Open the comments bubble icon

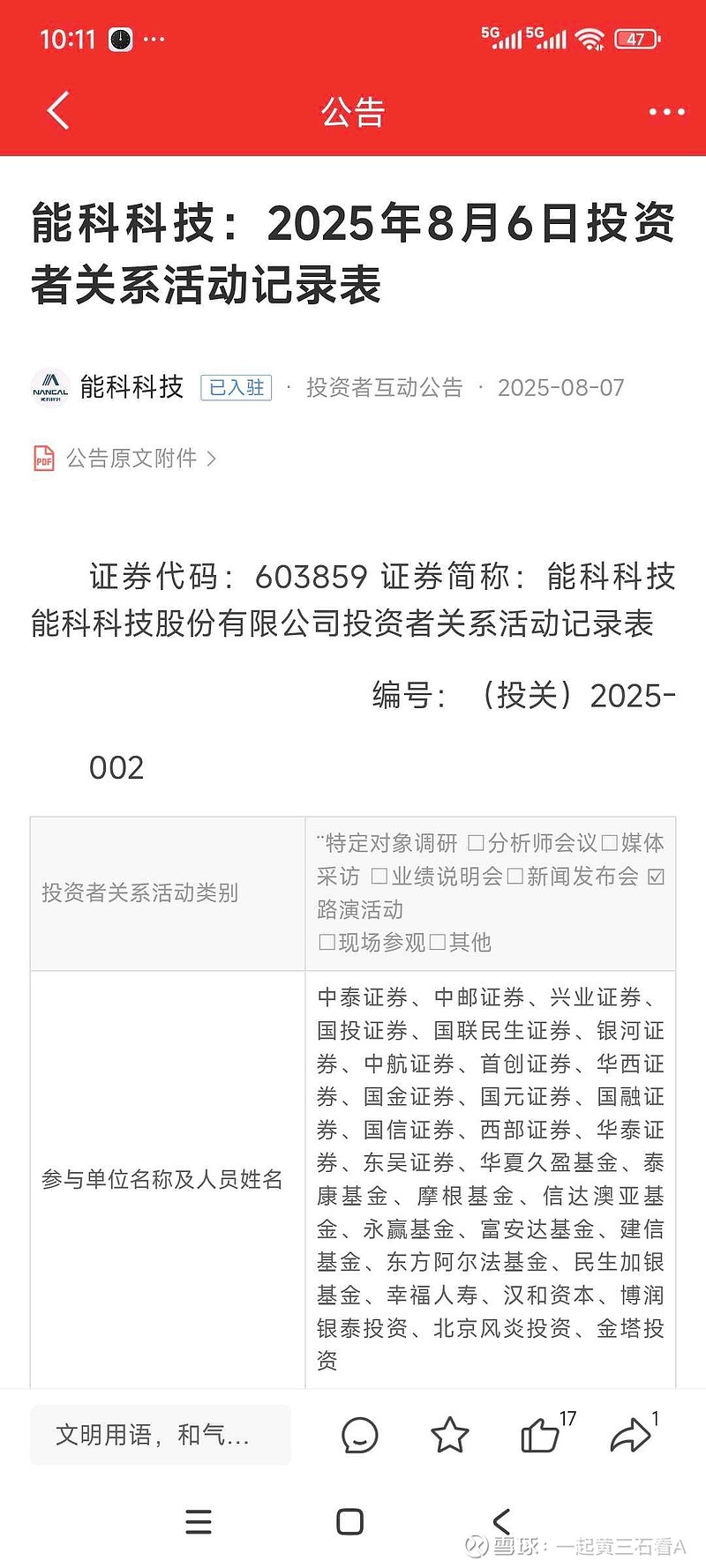359,1435
